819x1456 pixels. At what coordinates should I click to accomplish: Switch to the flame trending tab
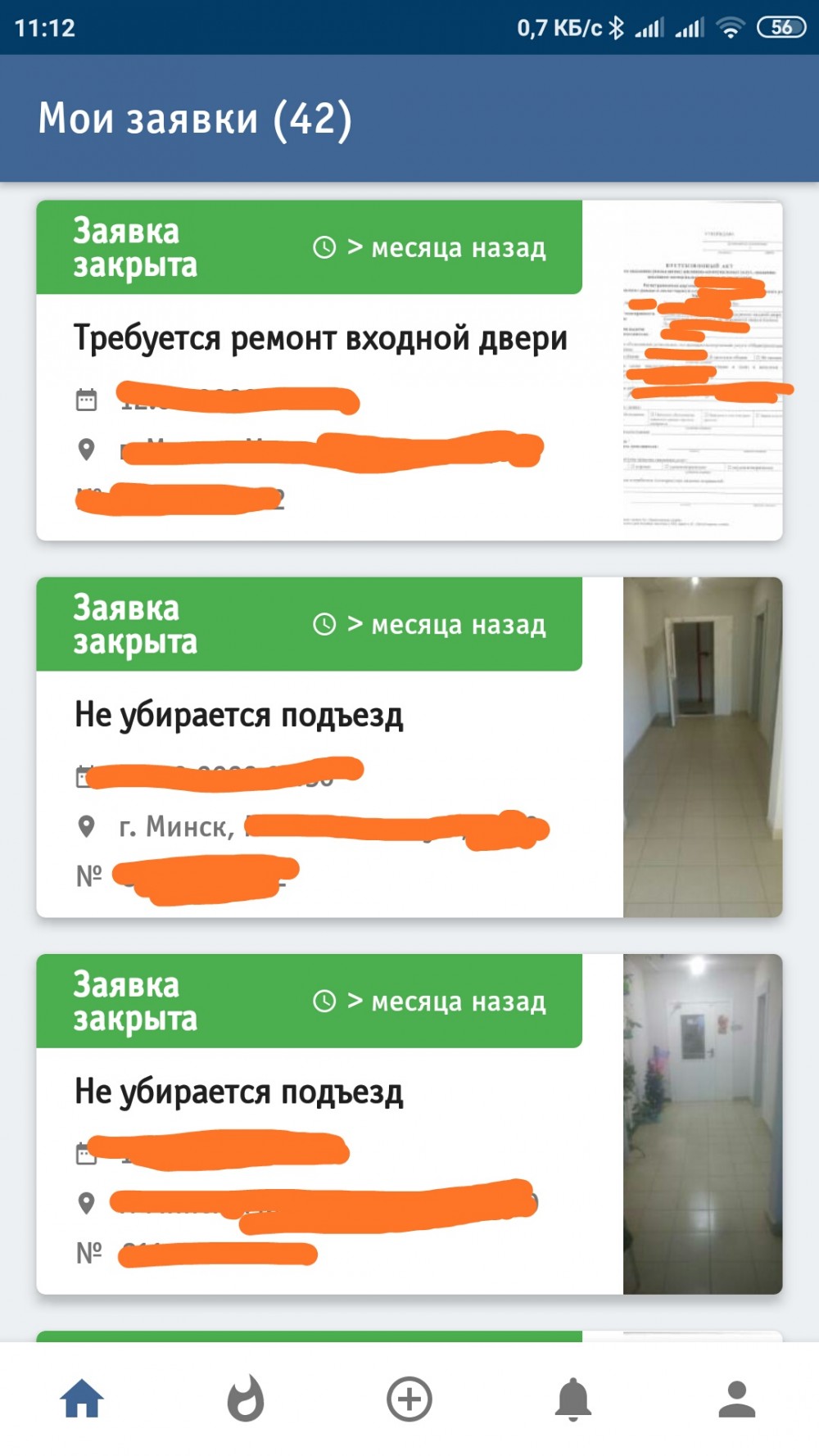point(246,1399)
